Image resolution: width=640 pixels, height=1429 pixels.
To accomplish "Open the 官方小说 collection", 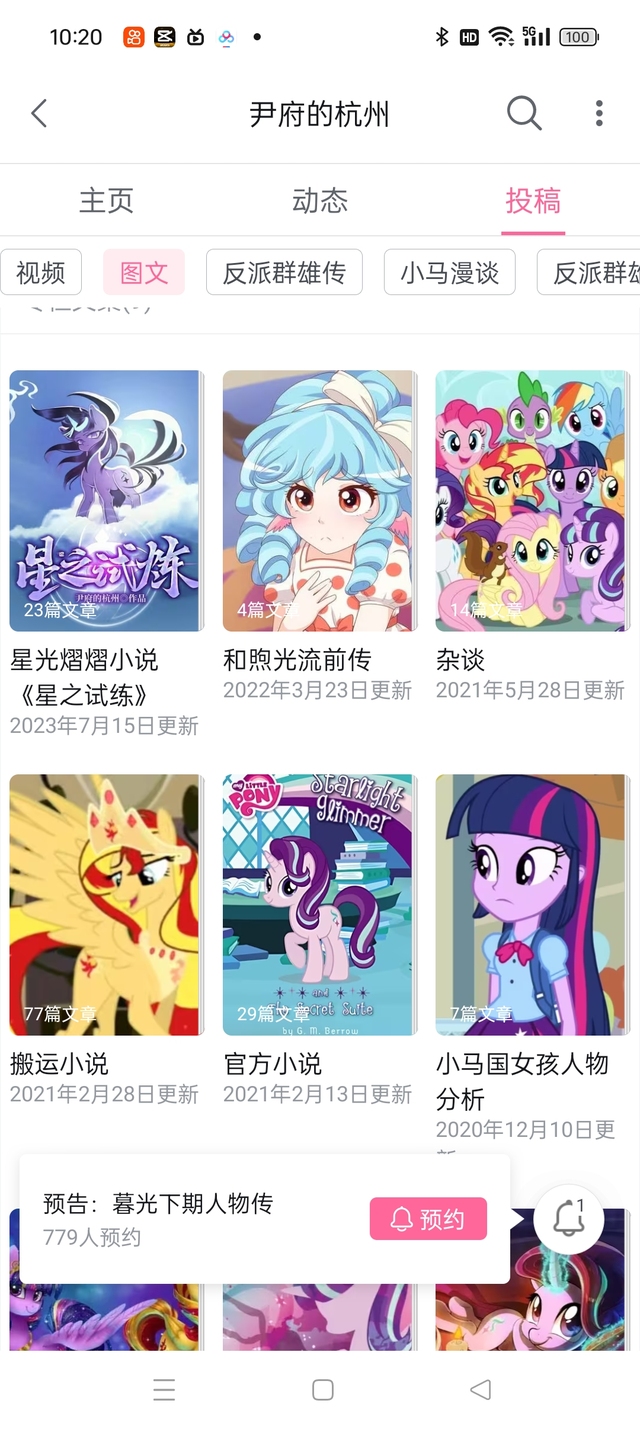I will (x=318, y=905).
